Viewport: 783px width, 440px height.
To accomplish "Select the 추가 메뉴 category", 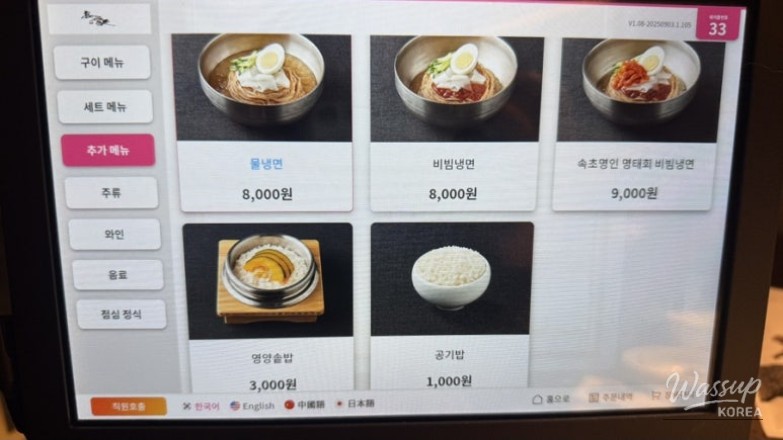I will click(x=108, y=150).
